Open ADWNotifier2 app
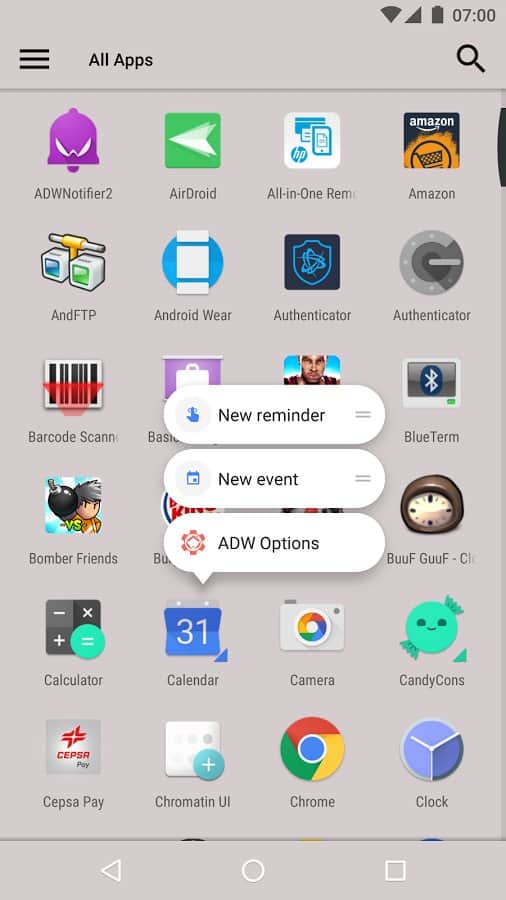 pyautogui.click(x=73, y=155)
